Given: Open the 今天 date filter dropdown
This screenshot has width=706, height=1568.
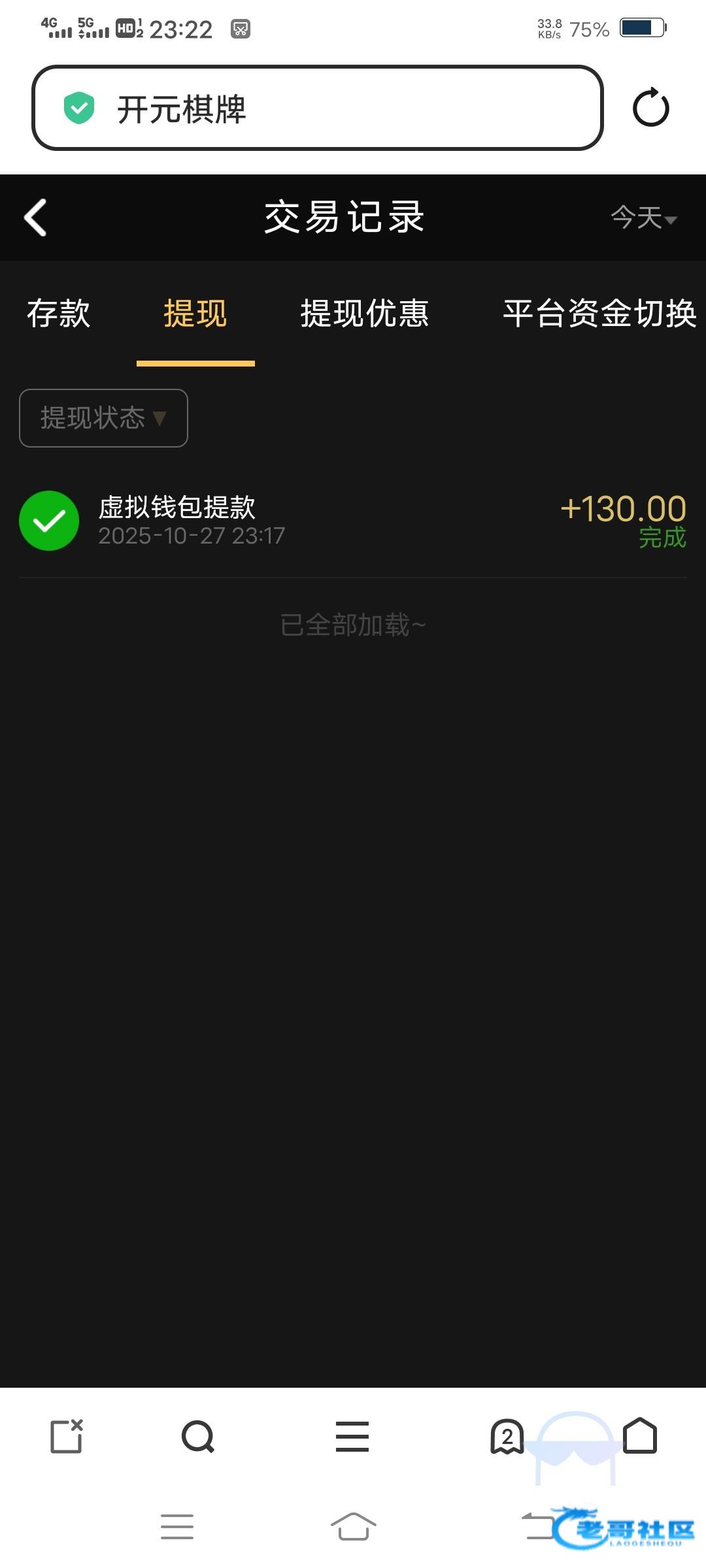Looking at the screenshot, I should (x=643, y=218).
